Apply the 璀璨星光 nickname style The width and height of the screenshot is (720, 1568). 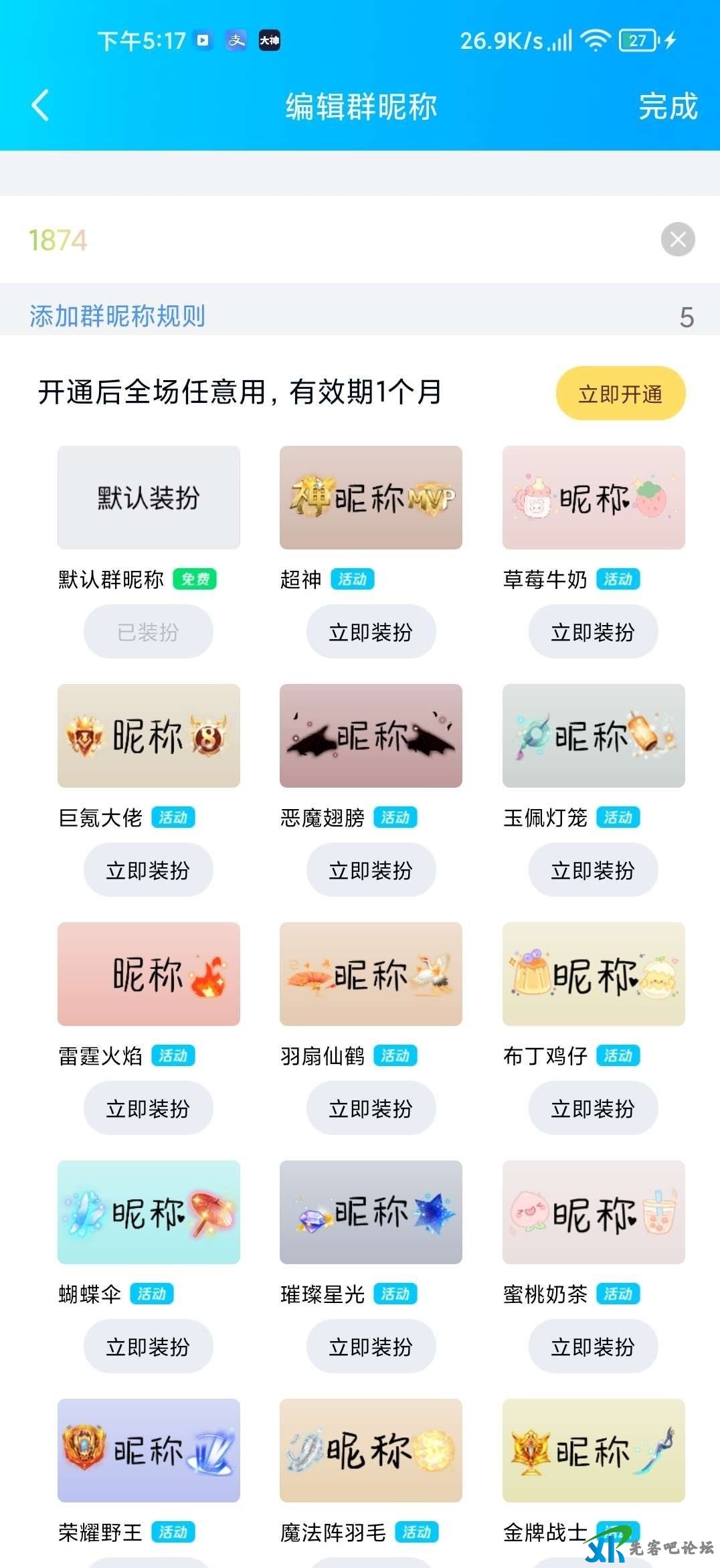tap(371, 1346)
